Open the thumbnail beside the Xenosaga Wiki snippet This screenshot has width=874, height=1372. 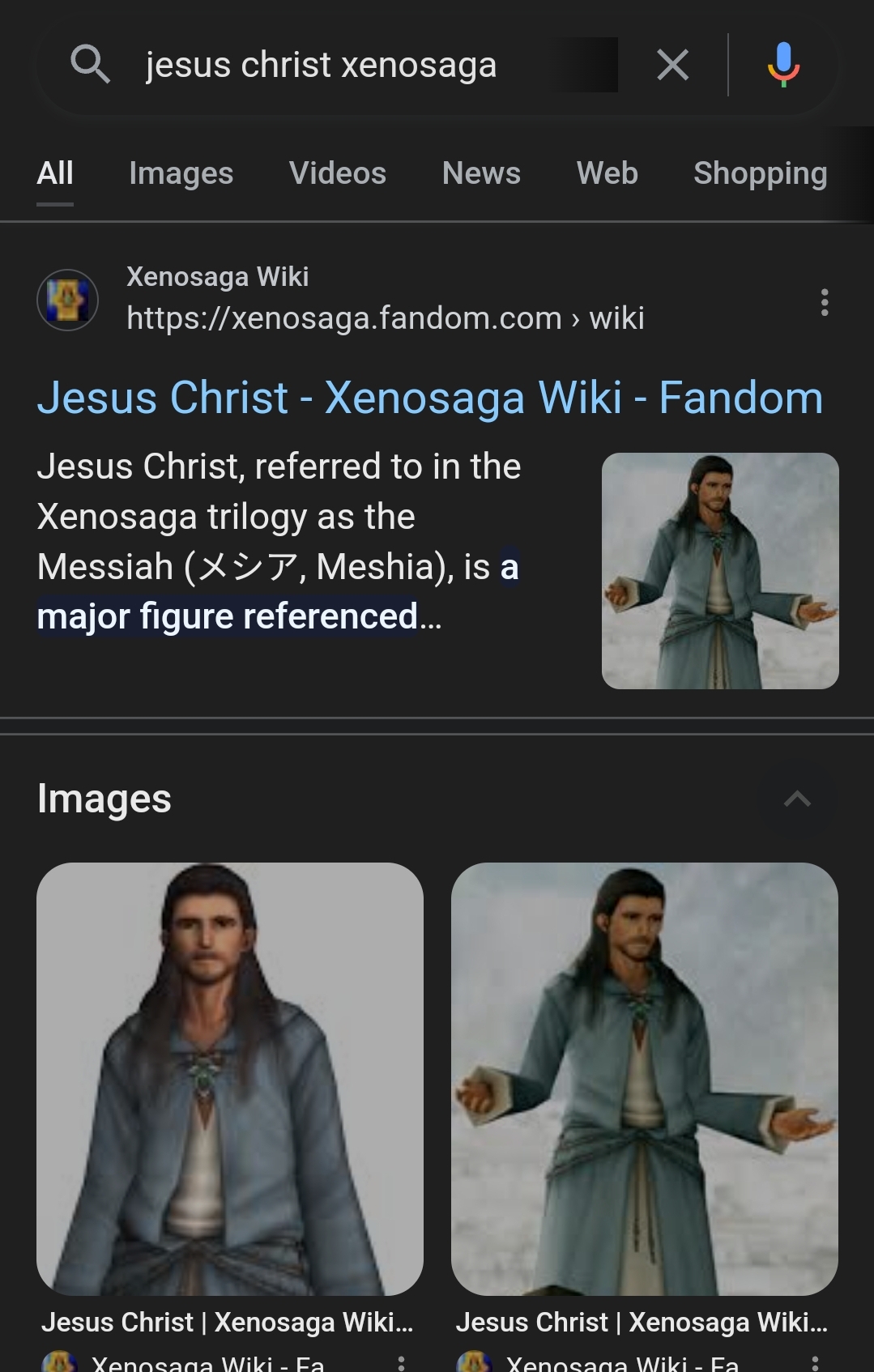[719, 571]
